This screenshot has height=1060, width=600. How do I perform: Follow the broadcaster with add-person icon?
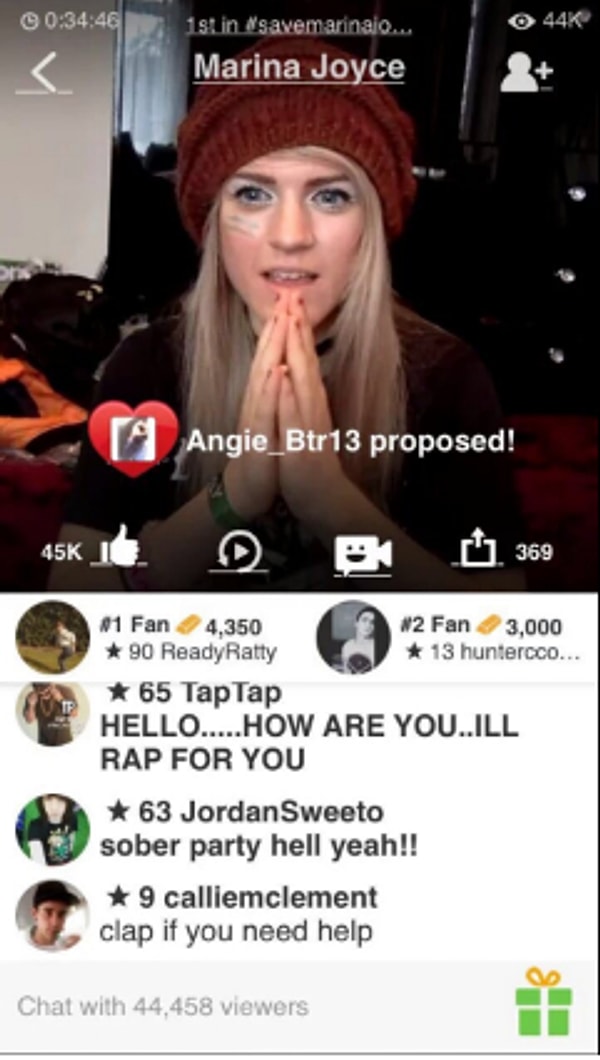tap(526, 72)
